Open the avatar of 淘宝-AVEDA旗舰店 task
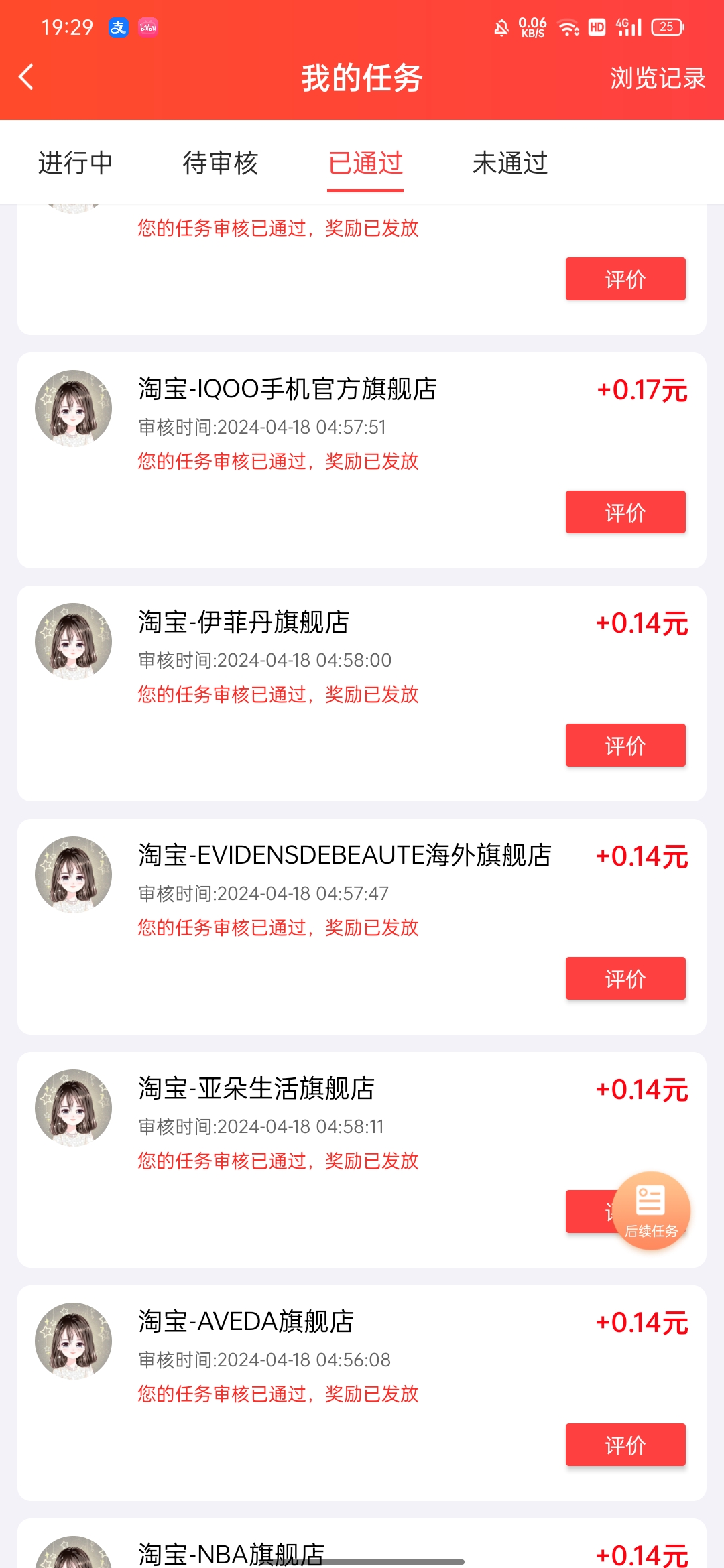Viewport: 724px width, 1568px height. (x=74, y=1342)
